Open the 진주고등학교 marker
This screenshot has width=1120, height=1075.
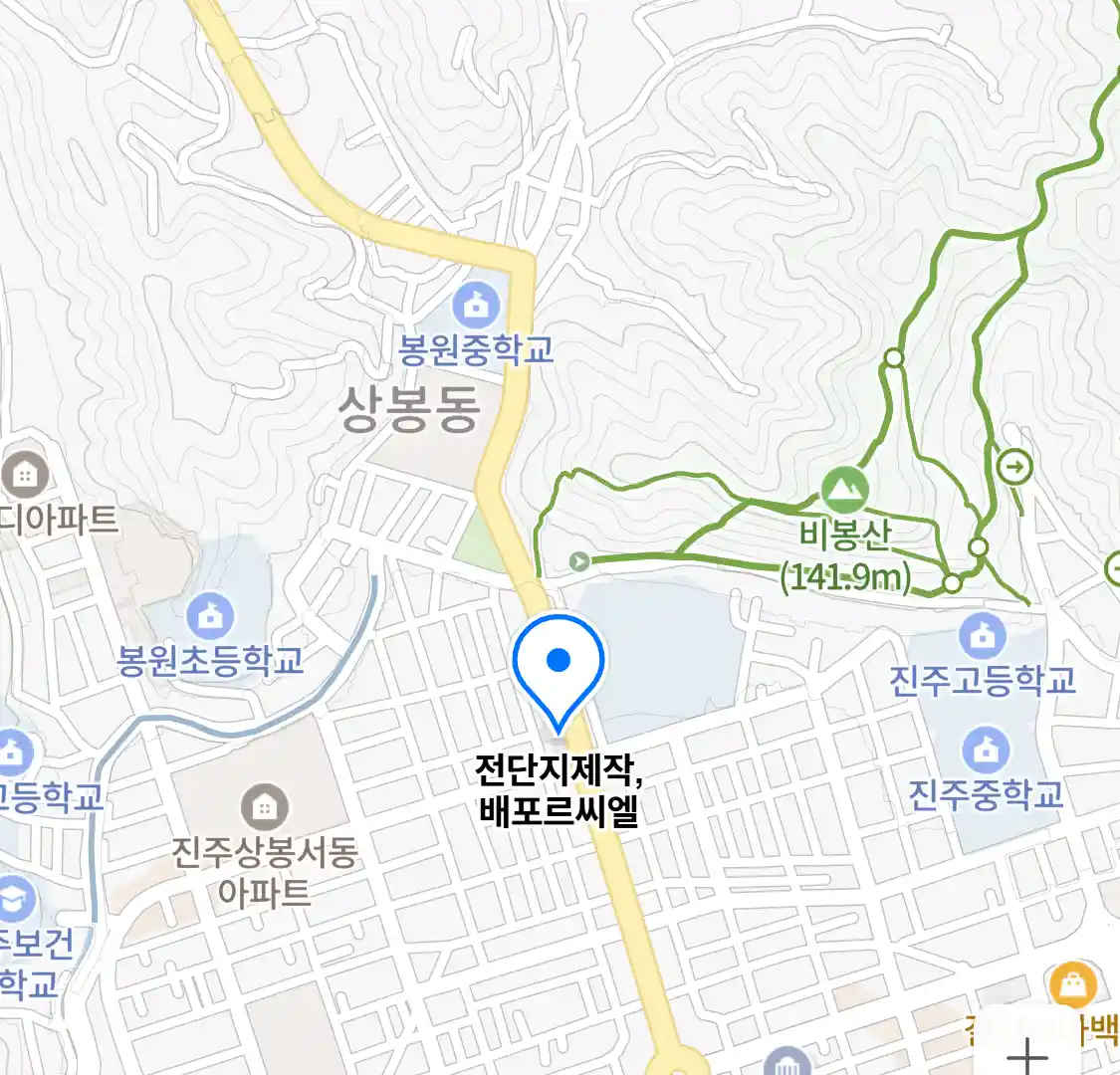[x=983, y=636]
